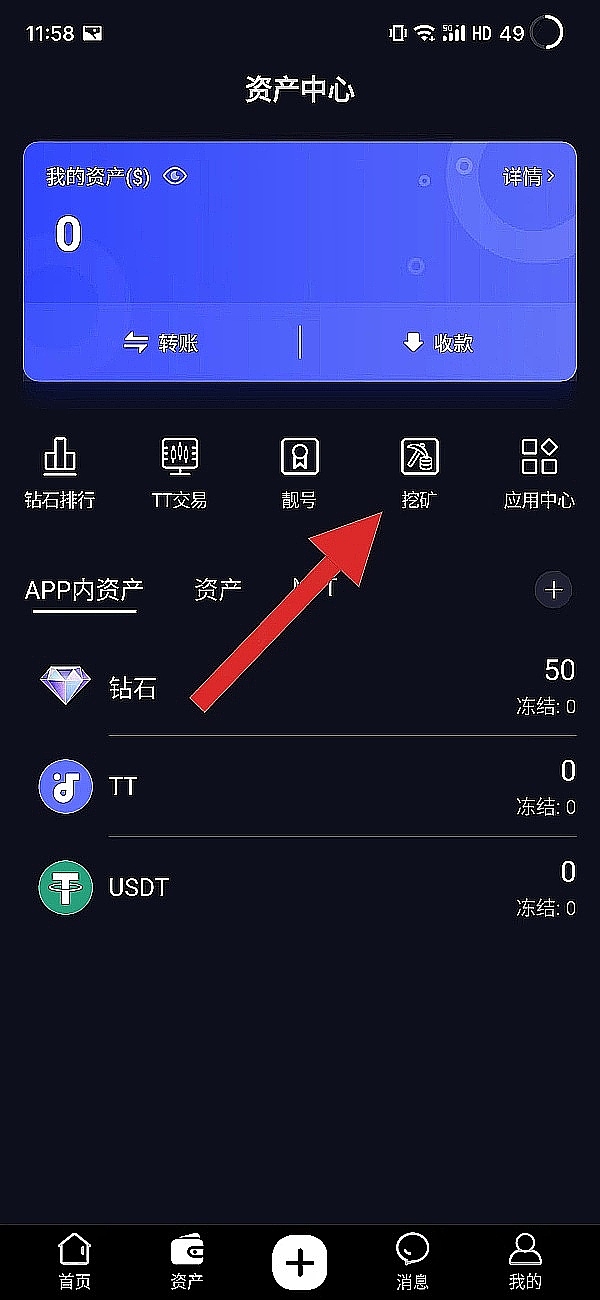Open the TT asset row
The image size is (600, 1300).
pos(300,787)
